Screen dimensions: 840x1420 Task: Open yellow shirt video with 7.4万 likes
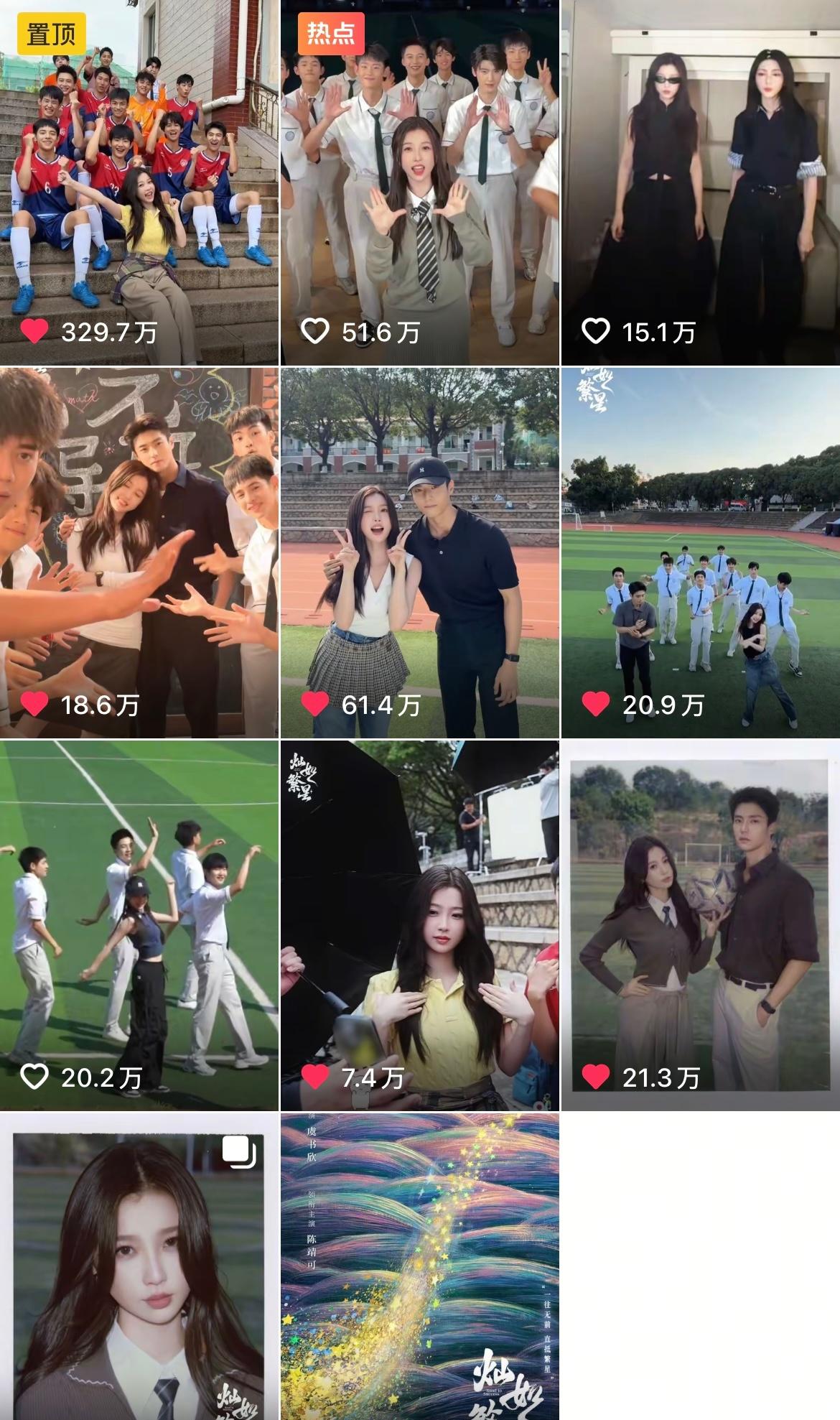419,925
